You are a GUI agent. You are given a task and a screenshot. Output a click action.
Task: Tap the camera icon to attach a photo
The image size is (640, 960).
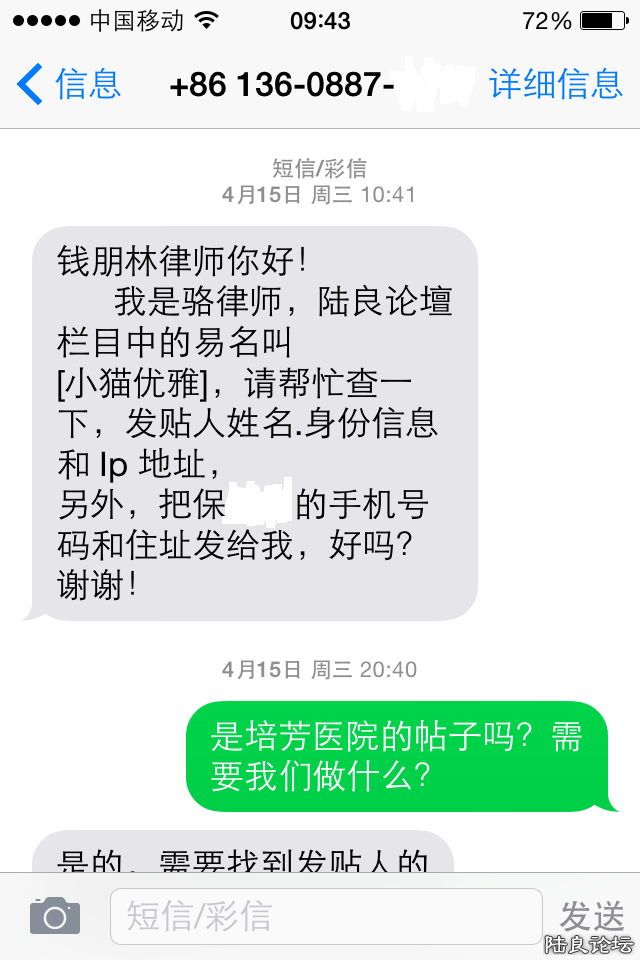point(54,914)
